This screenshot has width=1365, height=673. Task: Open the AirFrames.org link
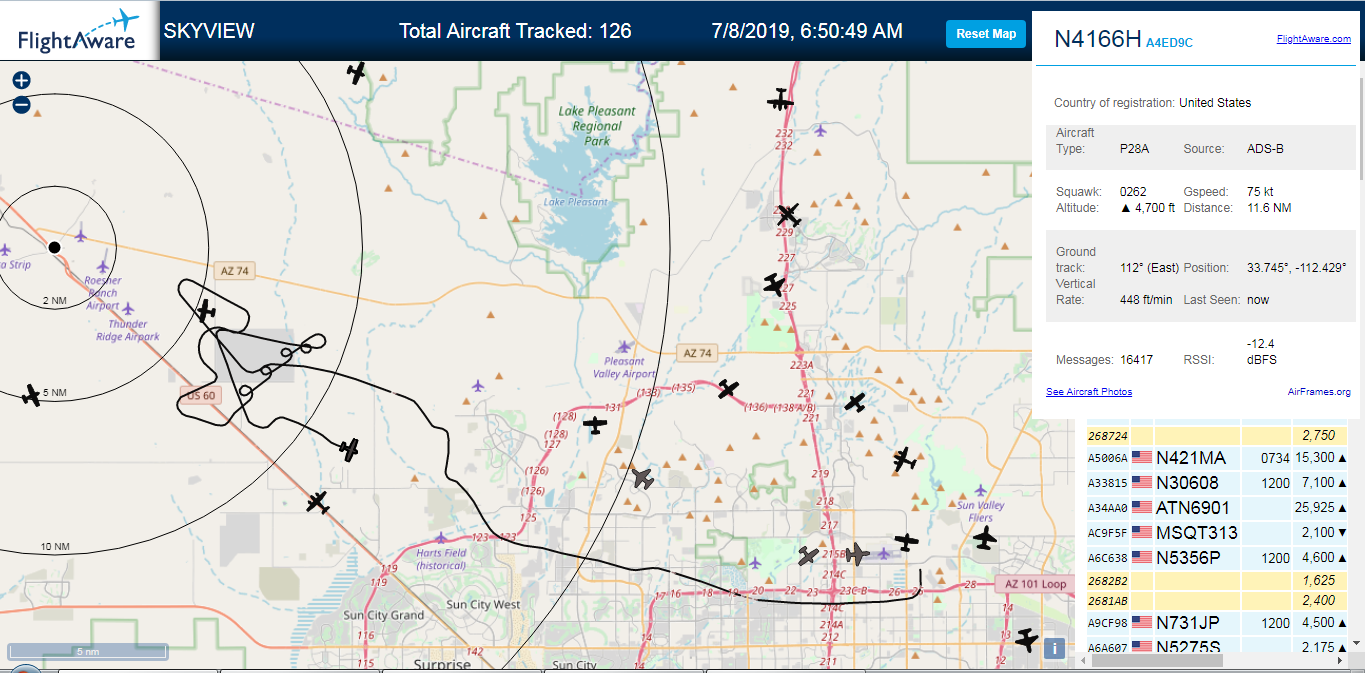click(1319, 392)
